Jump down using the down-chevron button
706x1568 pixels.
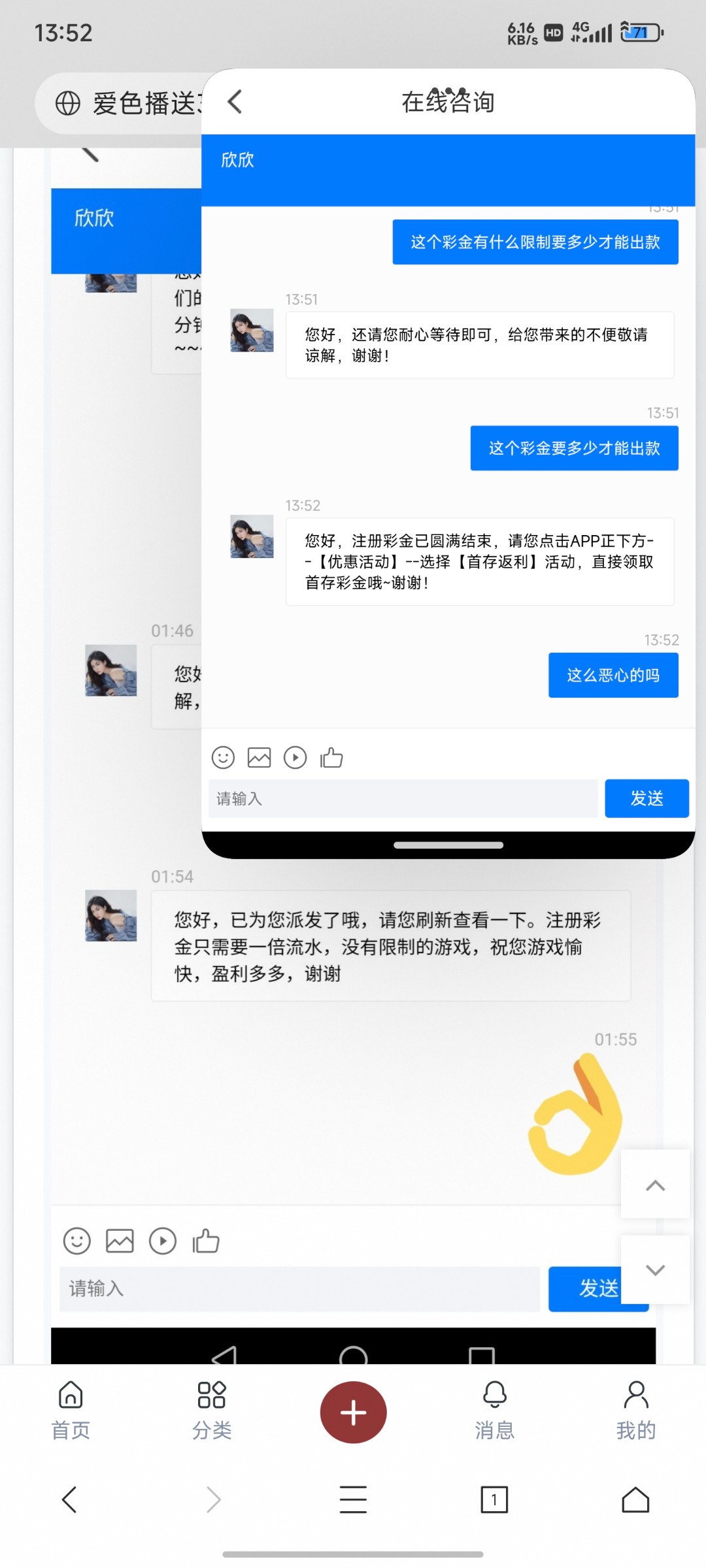pos(655,1269)
